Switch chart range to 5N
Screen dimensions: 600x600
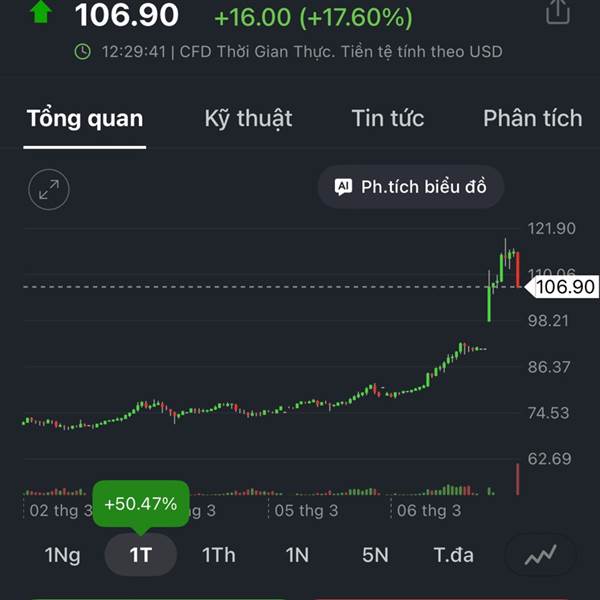(375, 555)
